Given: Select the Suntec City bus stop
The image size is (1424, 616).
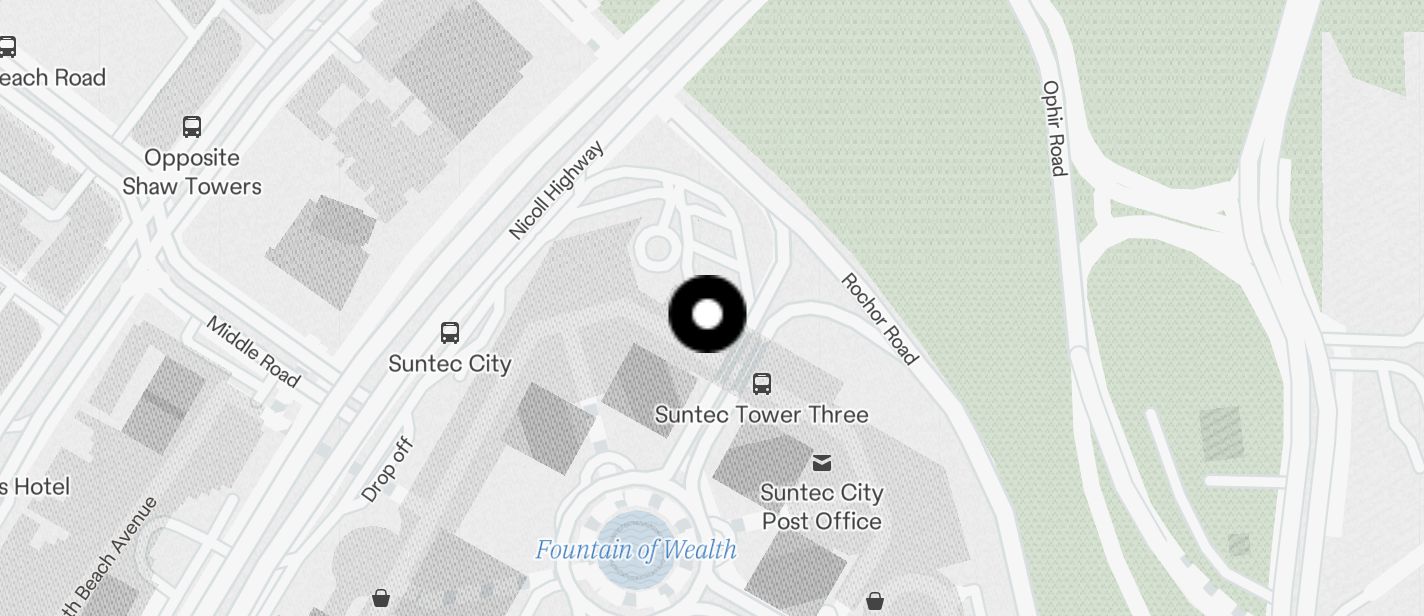Looking at the screenshot, I should point(450,333).
